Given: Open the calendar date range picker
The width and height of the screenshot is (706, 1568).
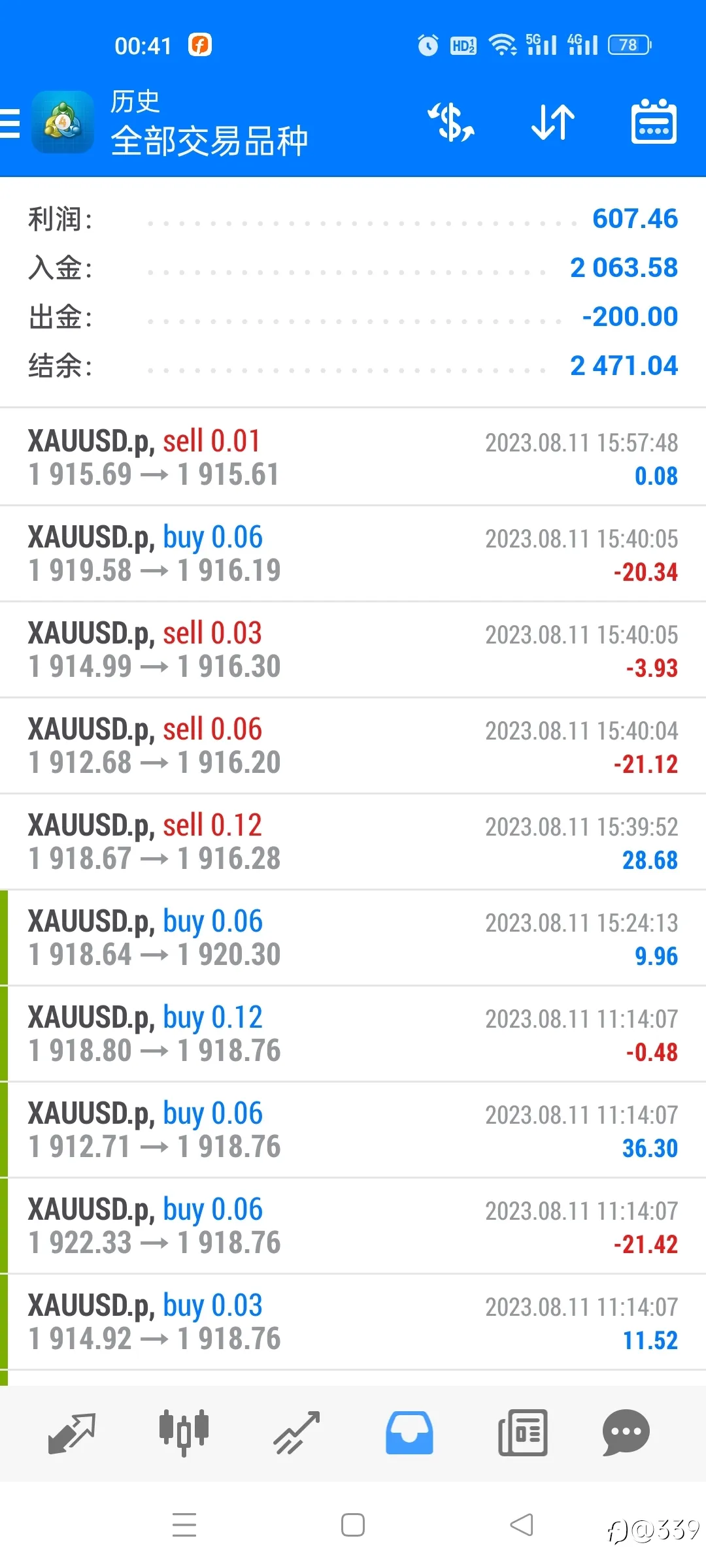Looking at the screenshot, I should coord(654,122).
